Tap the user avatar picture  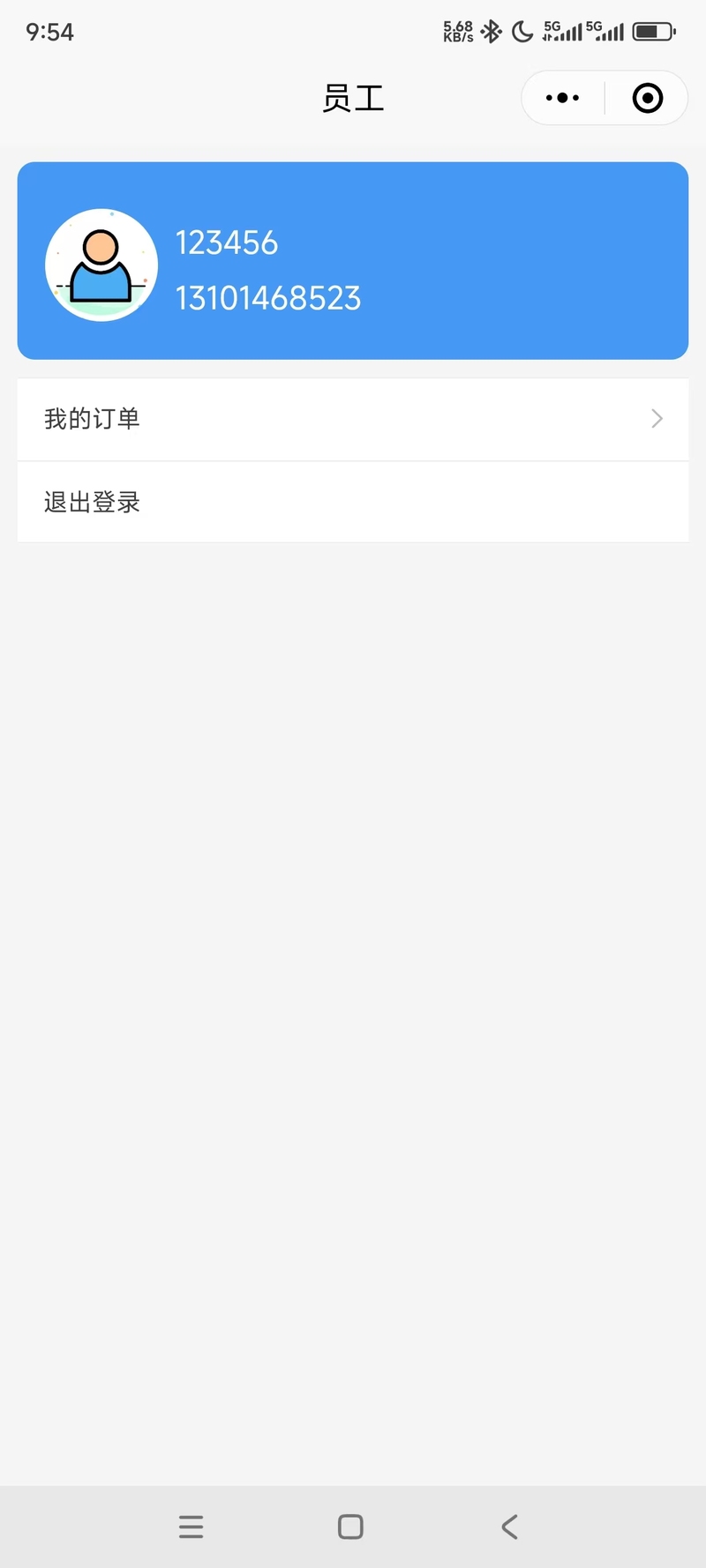101,265
